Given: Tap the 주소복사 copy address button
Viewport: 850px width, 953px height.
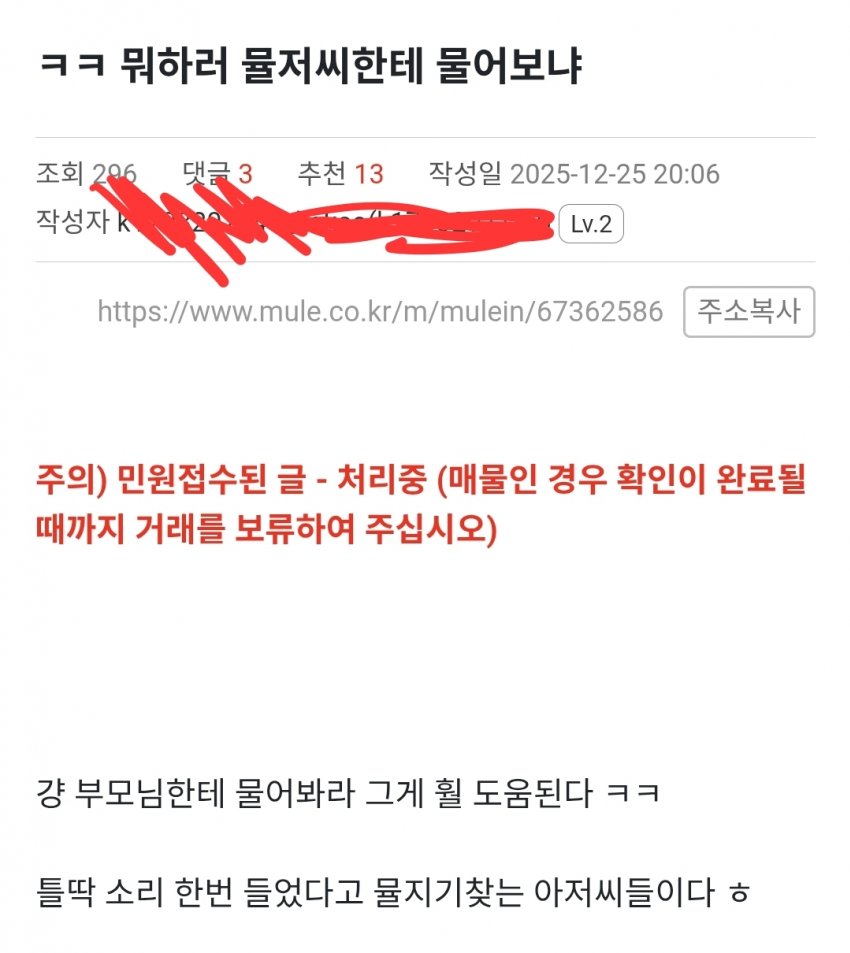Looking at the screenshot, I should click(749, 311).
